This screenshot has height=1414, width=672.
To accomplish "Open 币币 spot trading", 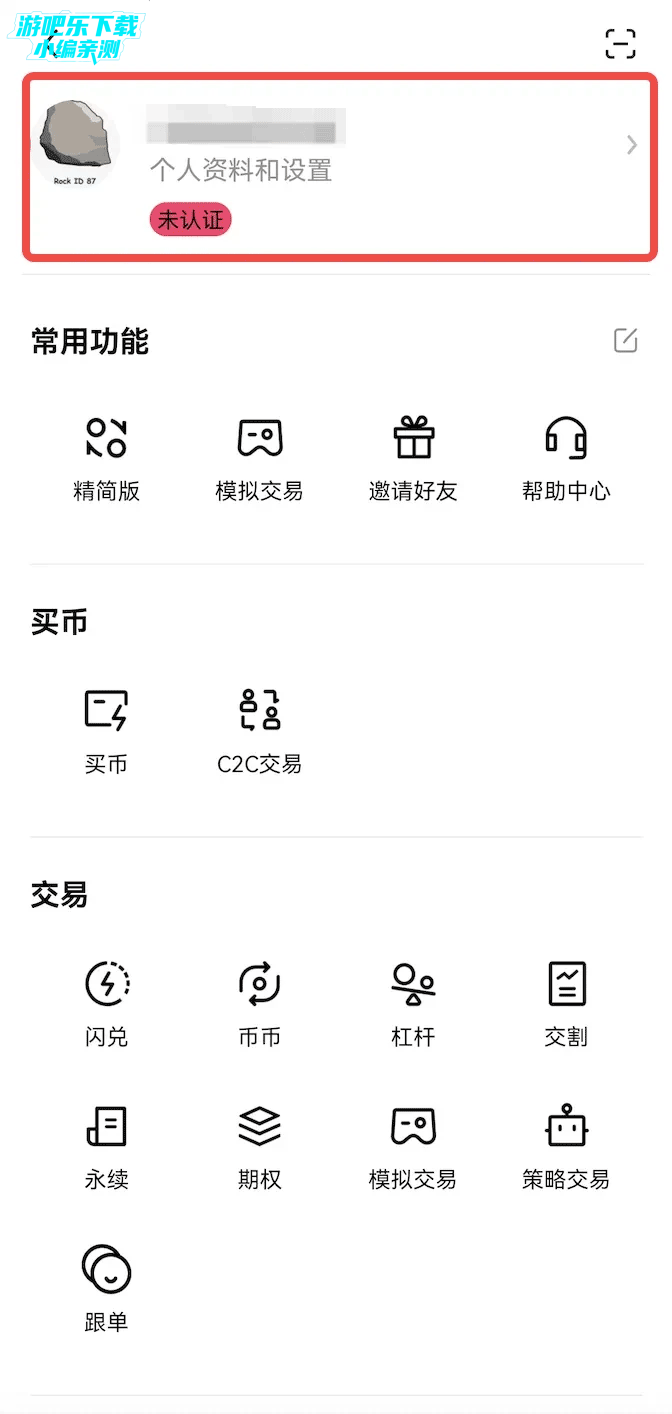I will [259, 1003].
